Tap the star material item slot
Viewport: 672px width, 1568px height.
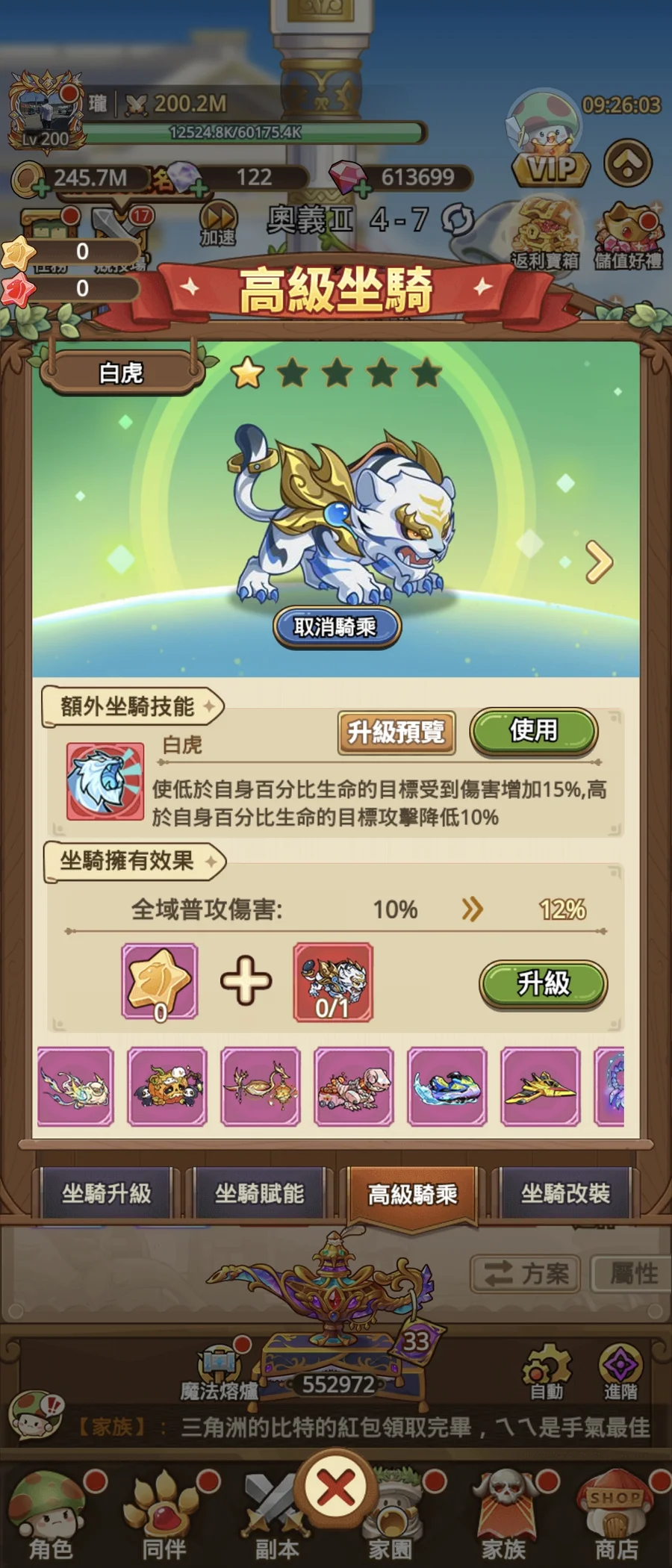(x=160, y=981)
